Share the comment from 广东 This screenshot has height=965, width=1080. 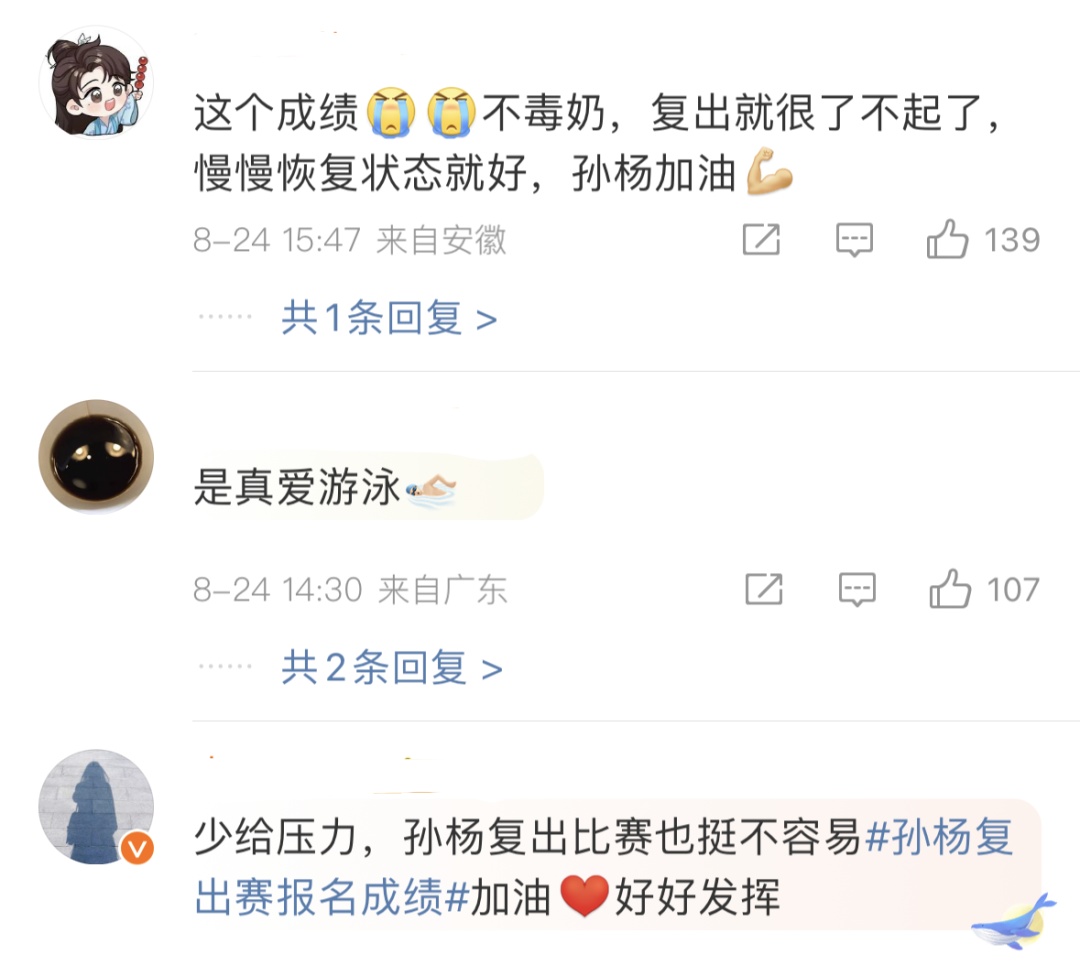click(x=764, y=590)
